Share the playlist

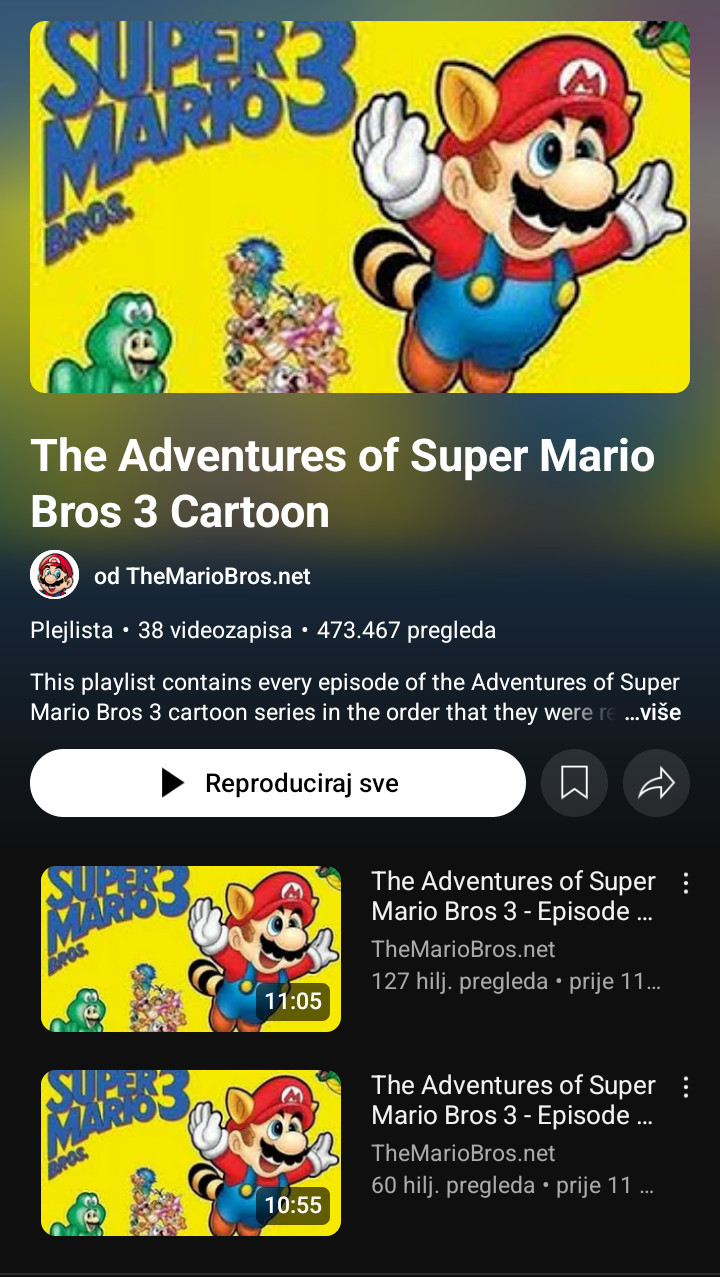point(656,783)
